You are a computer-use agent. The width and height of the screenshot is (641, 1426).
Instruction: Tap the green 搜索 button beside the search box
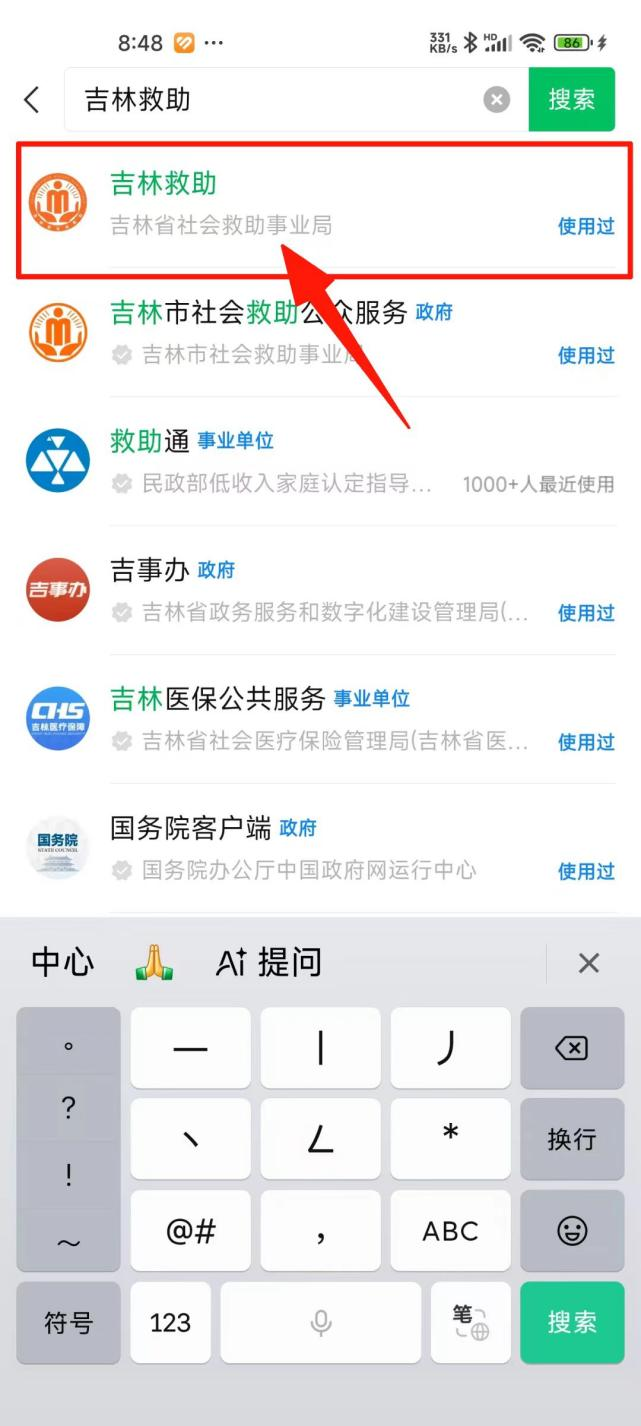tap(571, 99)
